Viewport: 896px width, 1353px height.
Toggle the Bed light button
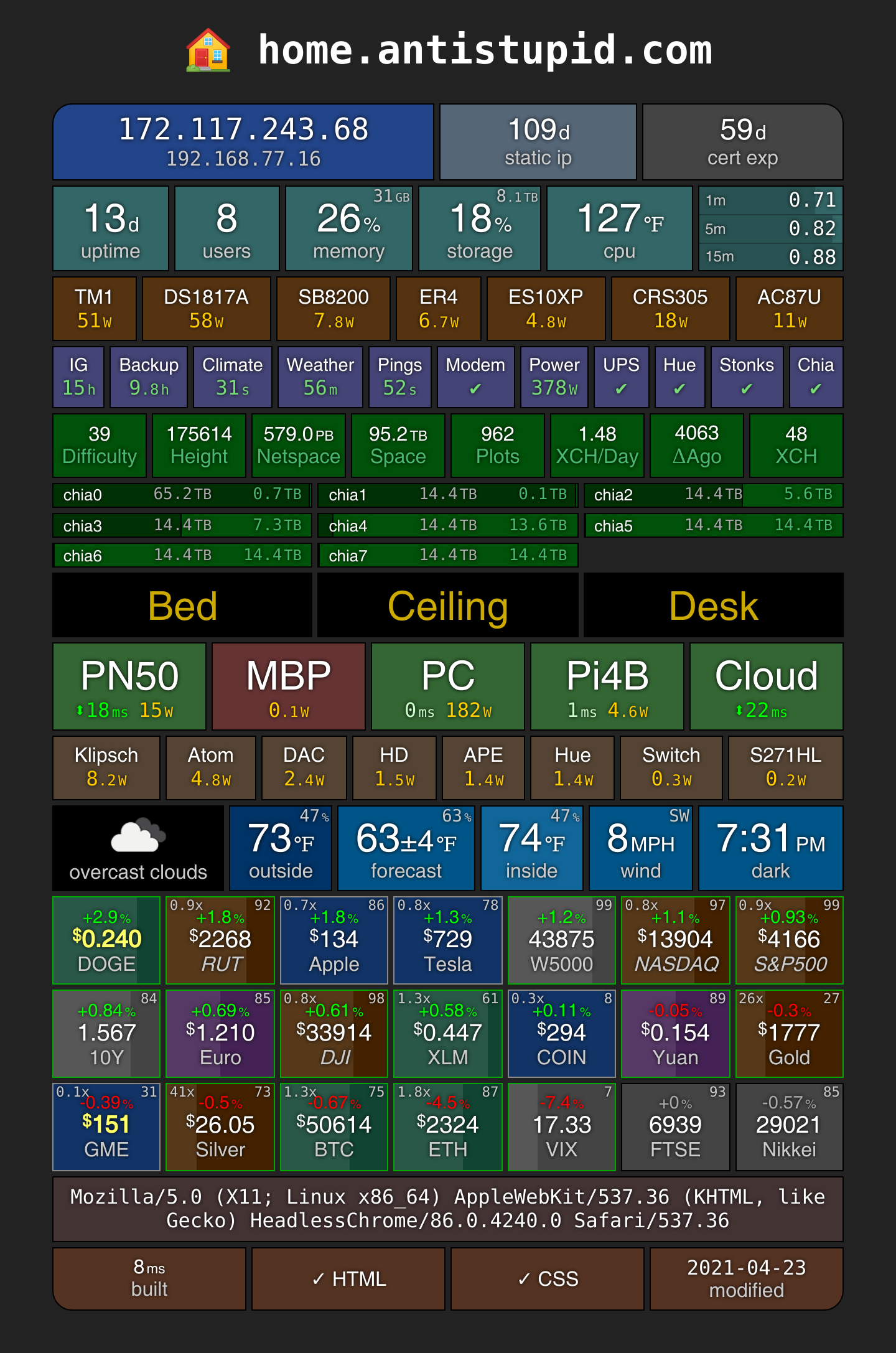182,605
